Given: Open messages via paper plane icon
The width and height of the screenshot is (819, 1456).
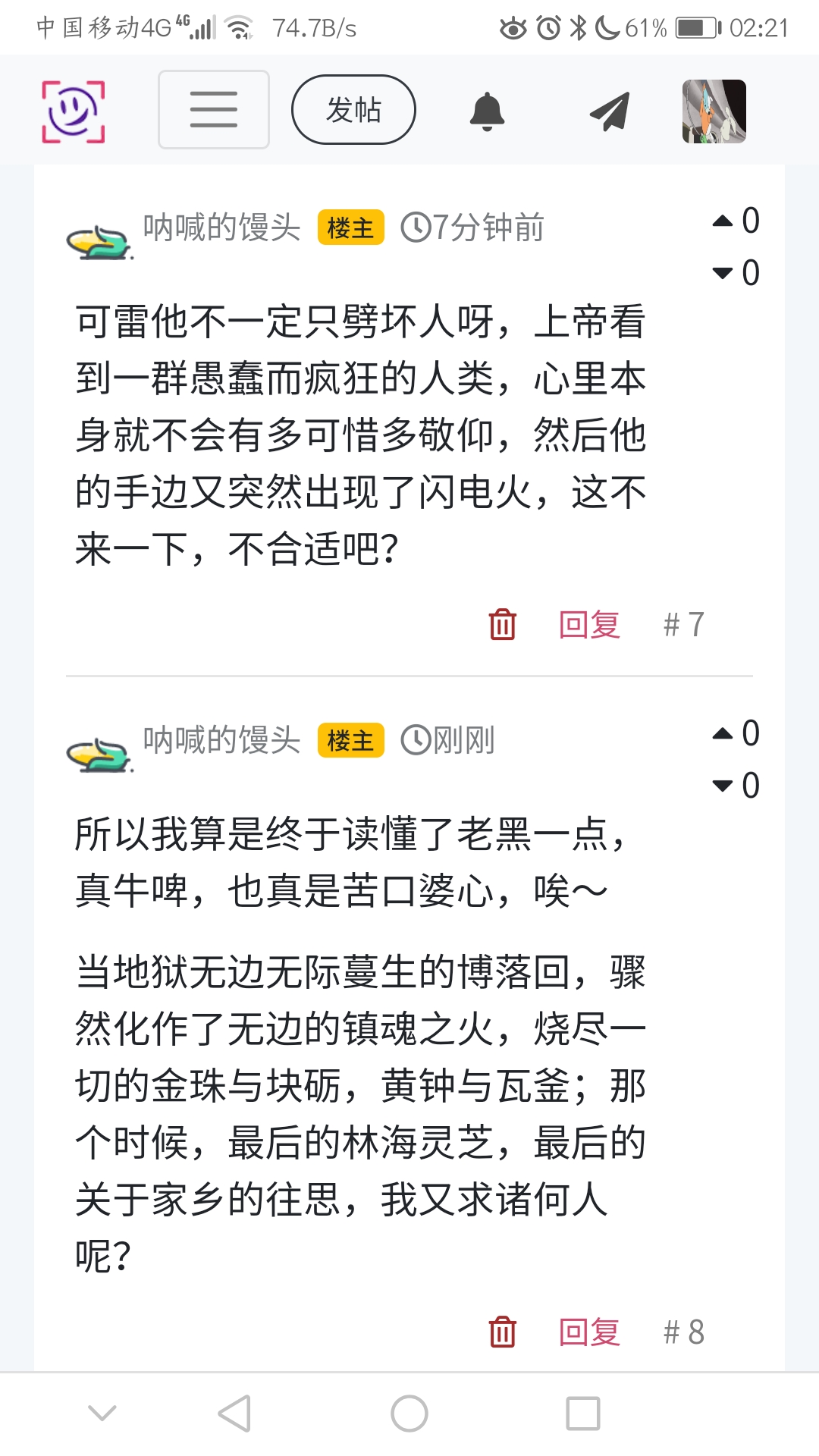Looking at the screenshot, I should (x=610, y=111).
